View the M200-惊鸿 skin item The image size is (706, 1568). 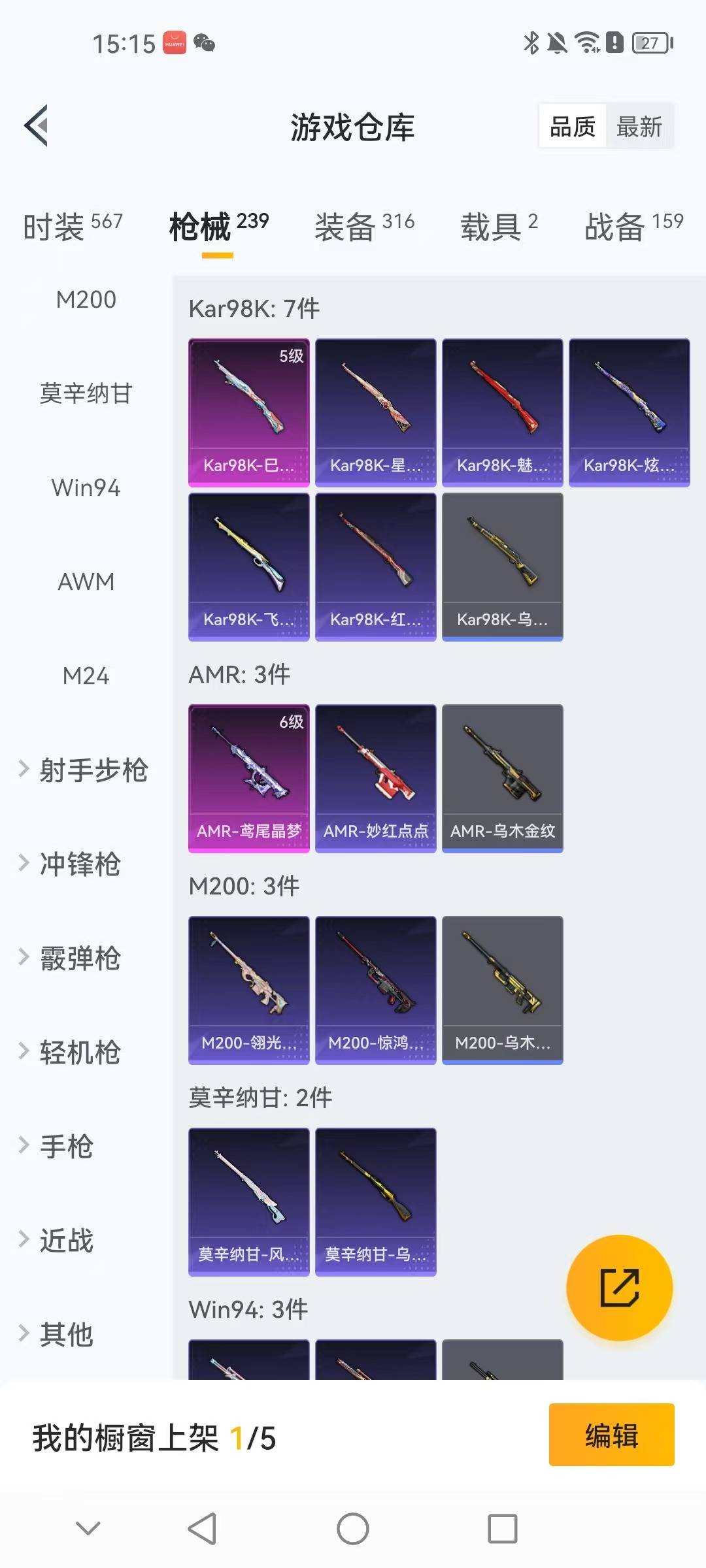pyautogui.click(x=375, y=989)
